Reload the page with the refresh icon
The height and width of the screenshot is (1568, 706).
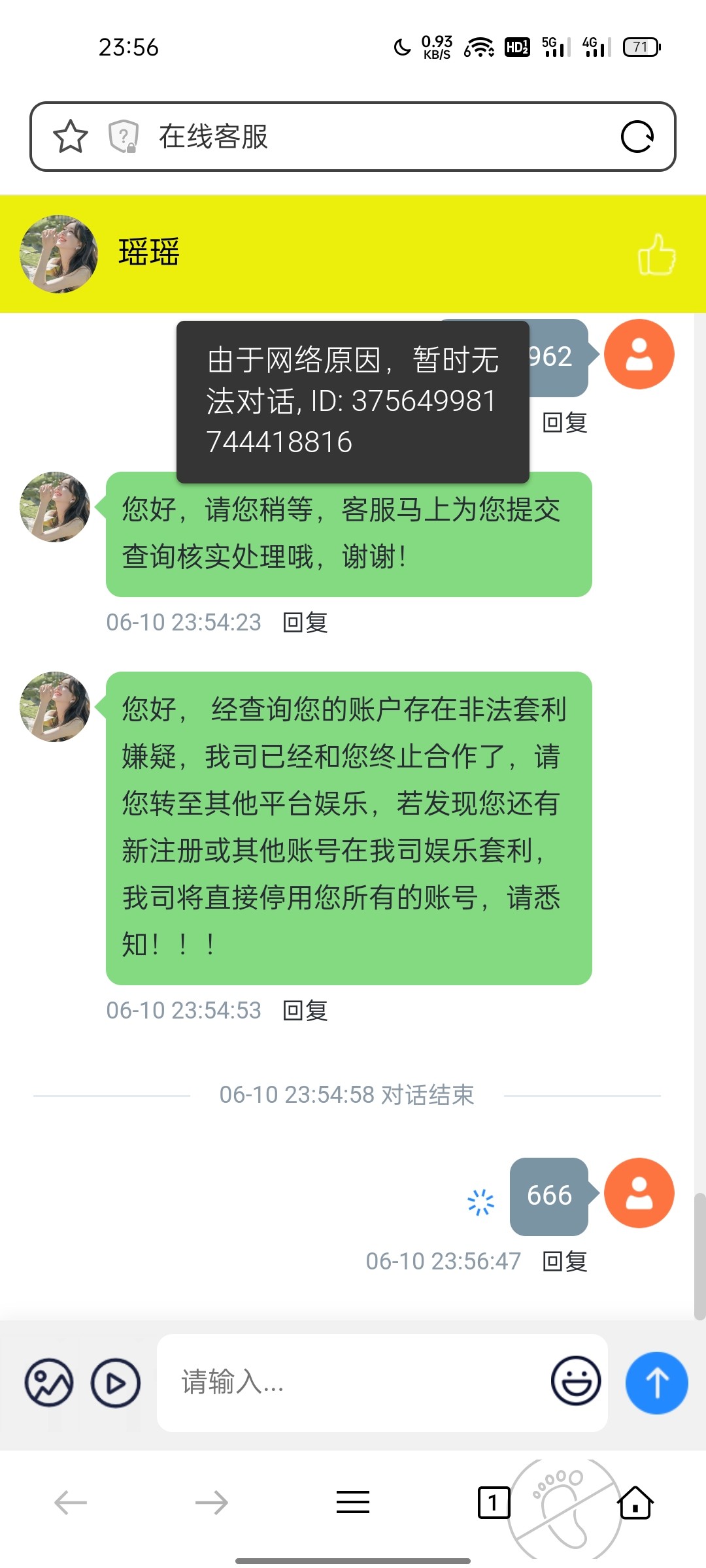coord(637,137)
